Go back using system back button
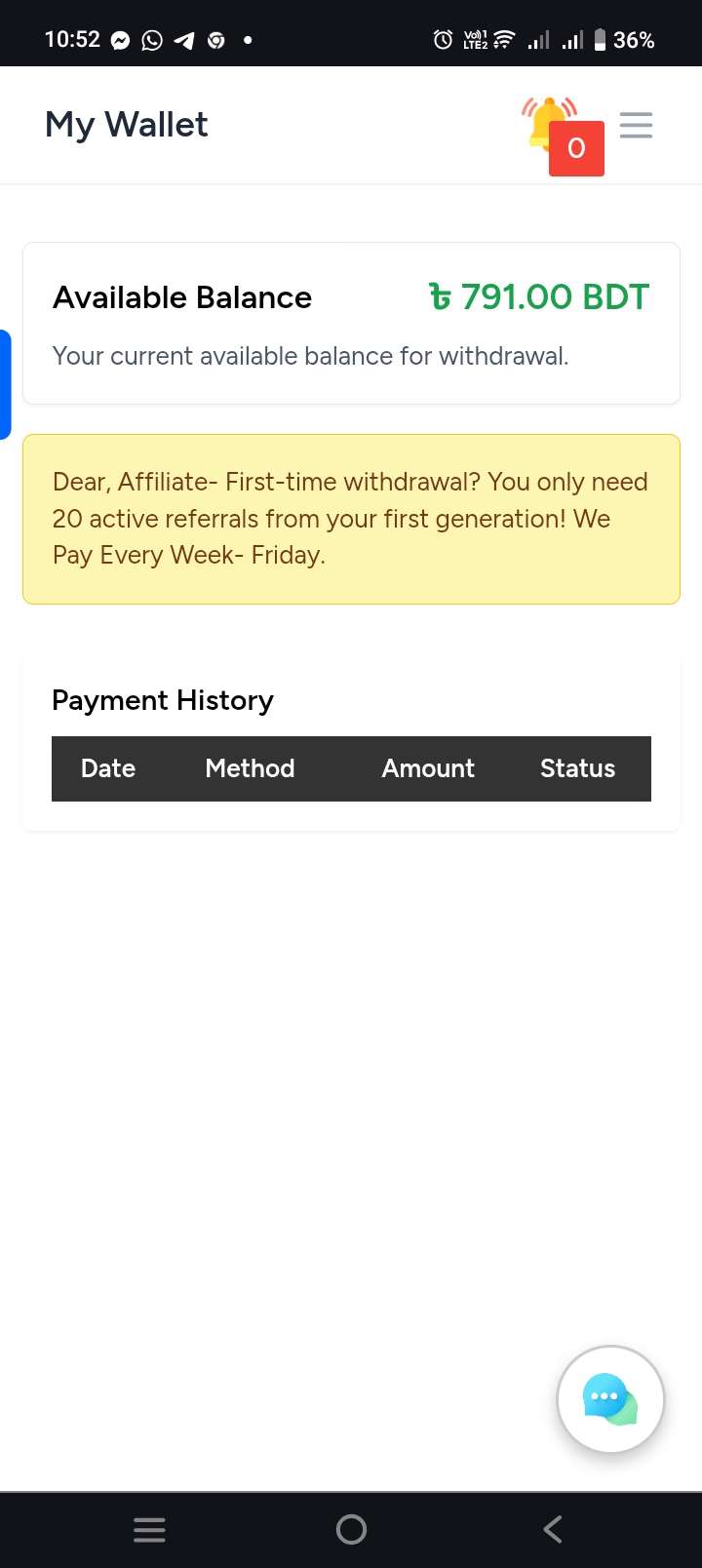Viewport: 702px width, 1568px height. [x=552, y=1529]
